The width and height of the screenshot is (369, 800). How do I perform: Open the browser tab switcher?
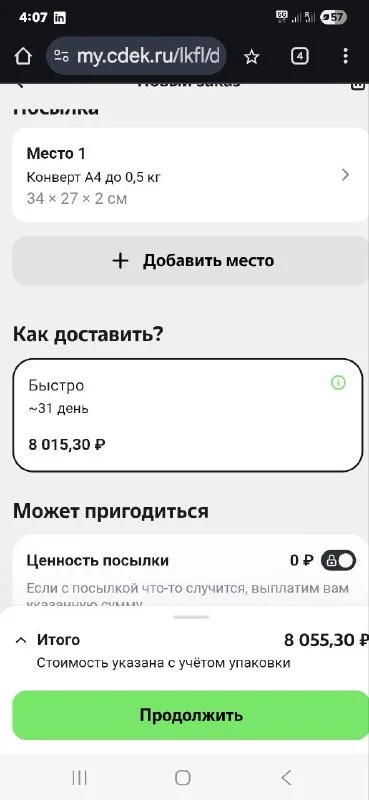(300, 56)
